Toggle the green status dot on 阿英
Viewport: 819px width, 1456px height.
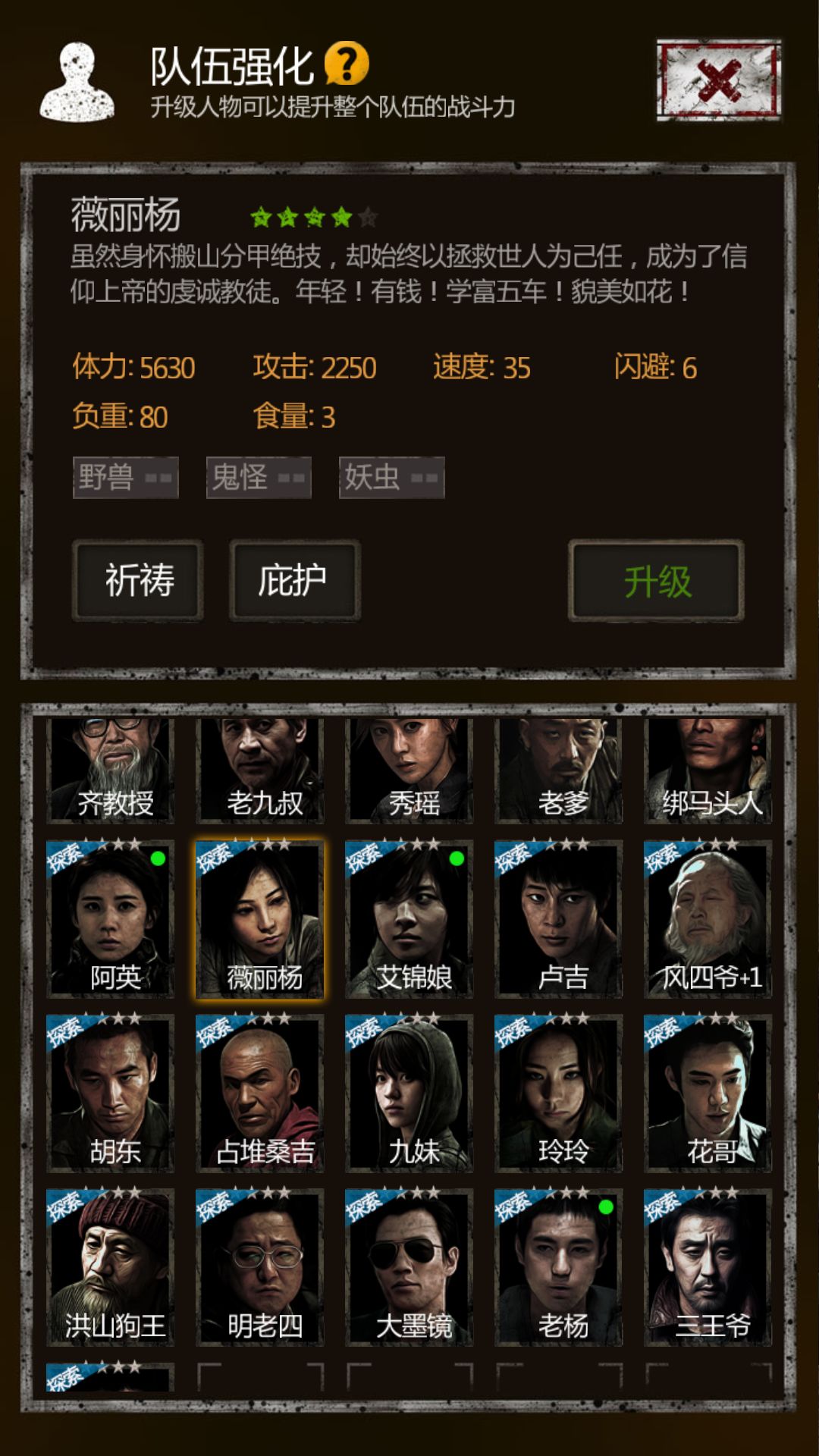[x=157, y=860]
